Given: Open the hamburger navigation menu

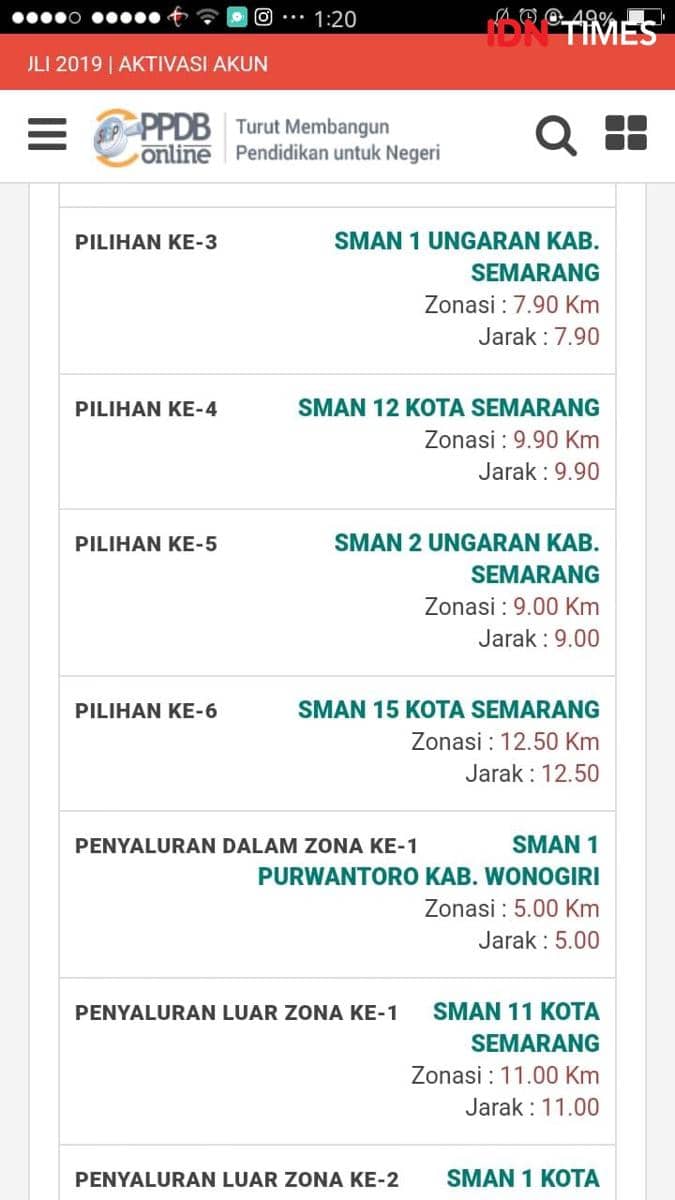Looking at the screenshot, I should pyautogui.click(x=47, y=134).
